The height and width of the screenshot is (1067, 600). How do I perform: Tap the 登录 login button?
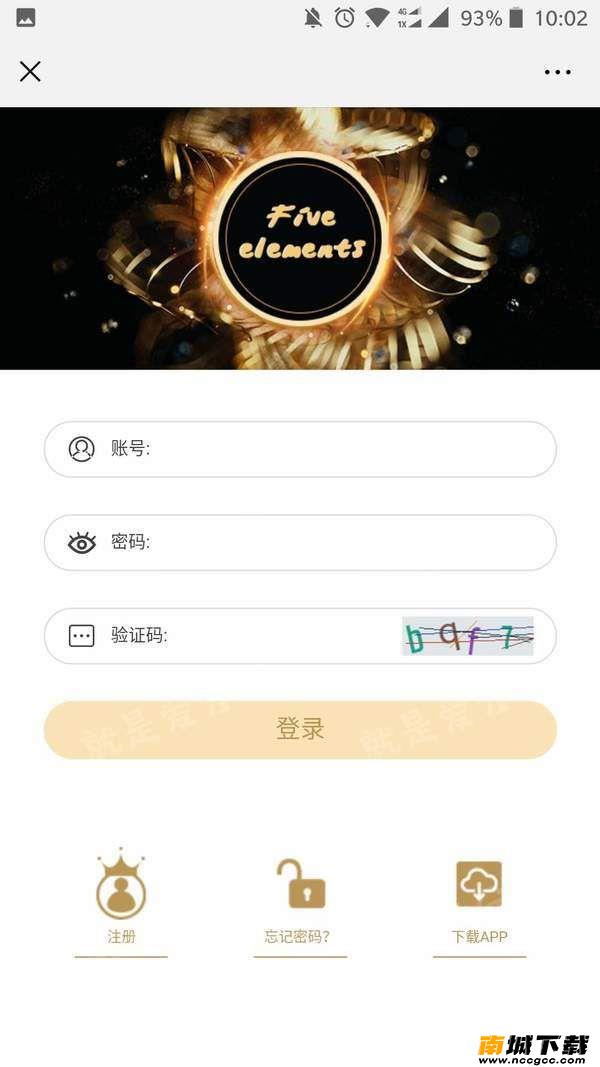coord(300,729)
